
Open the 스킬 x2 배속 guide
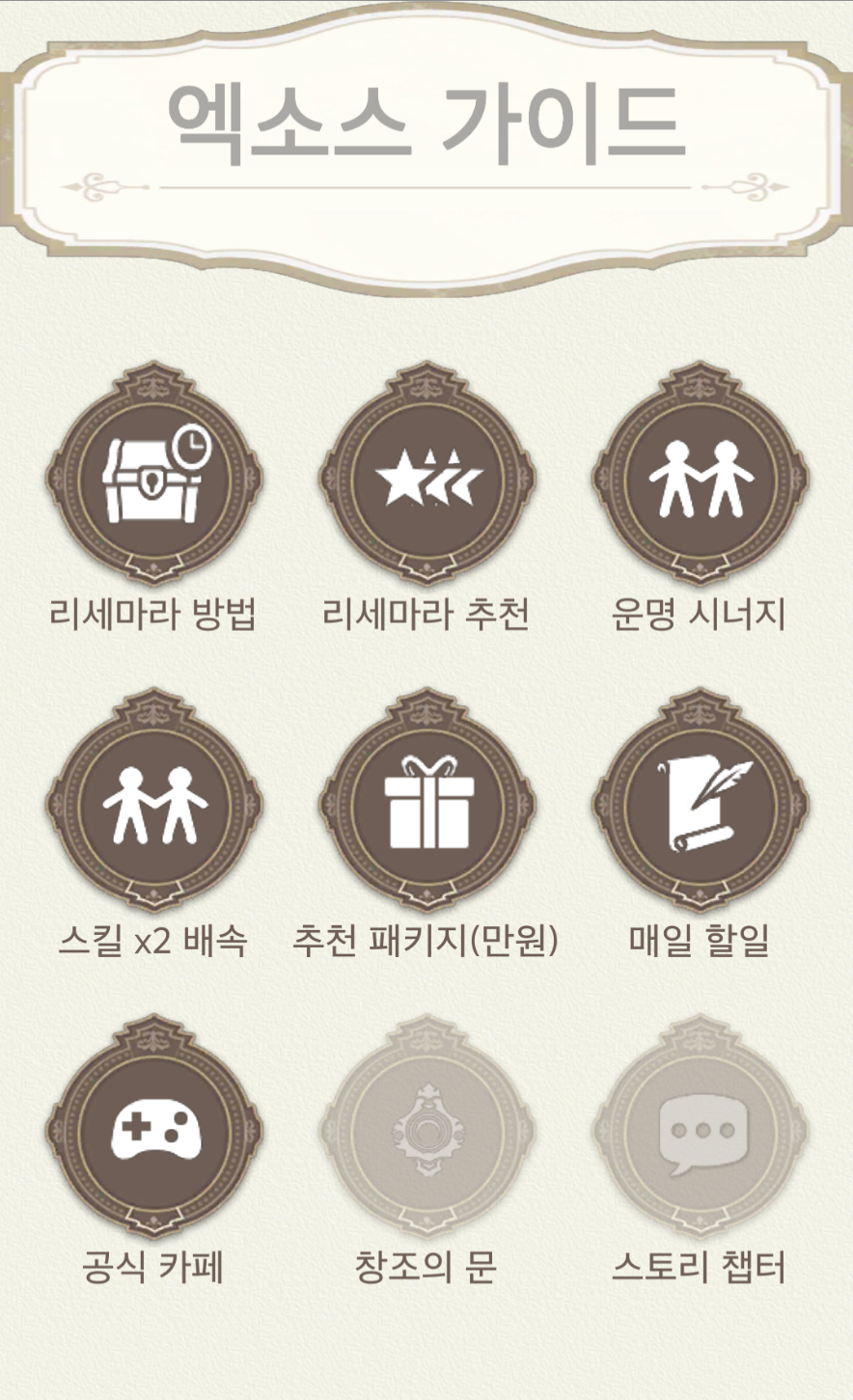(x=153, y=803)
